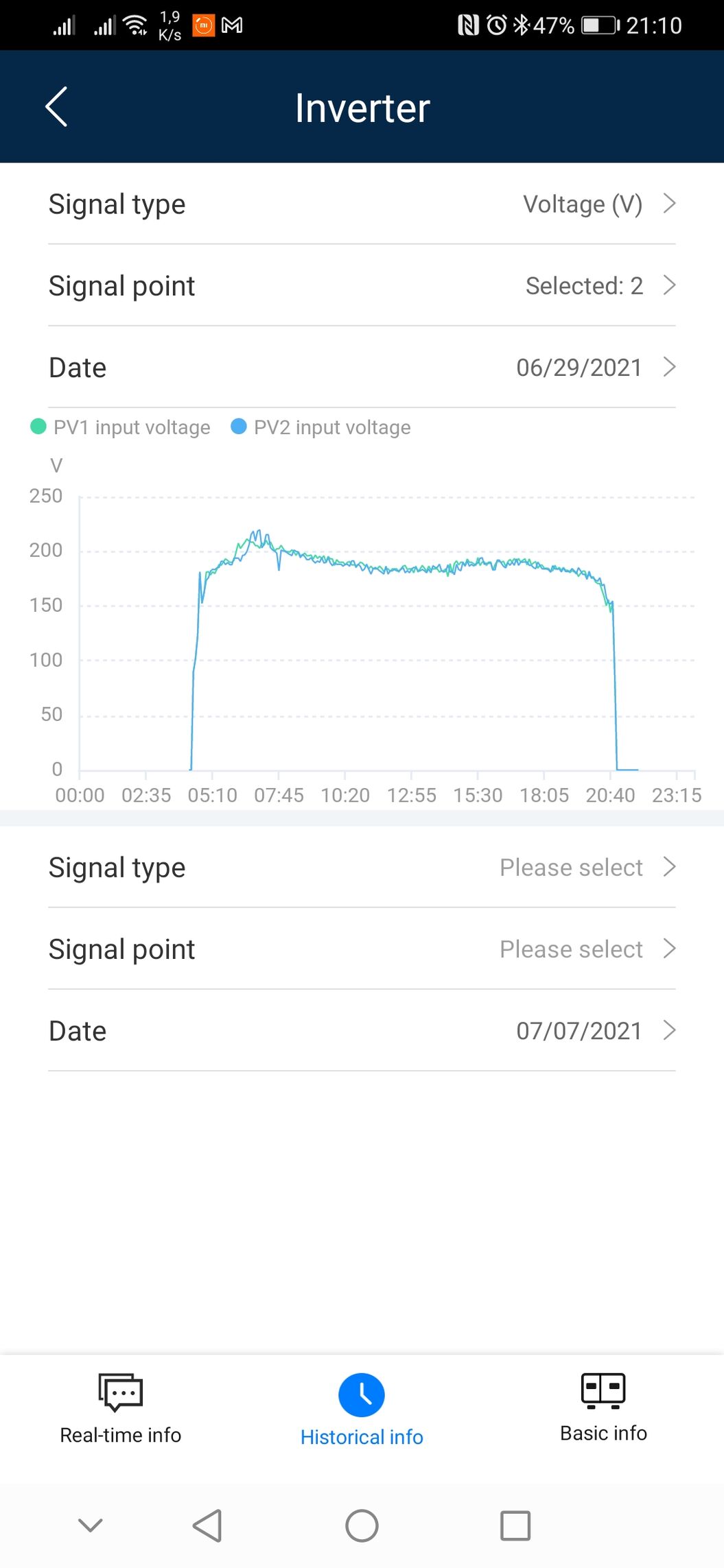Switch to the Basic info tab
This screenshot has height=1568, width=724.
coord(603,1407)
